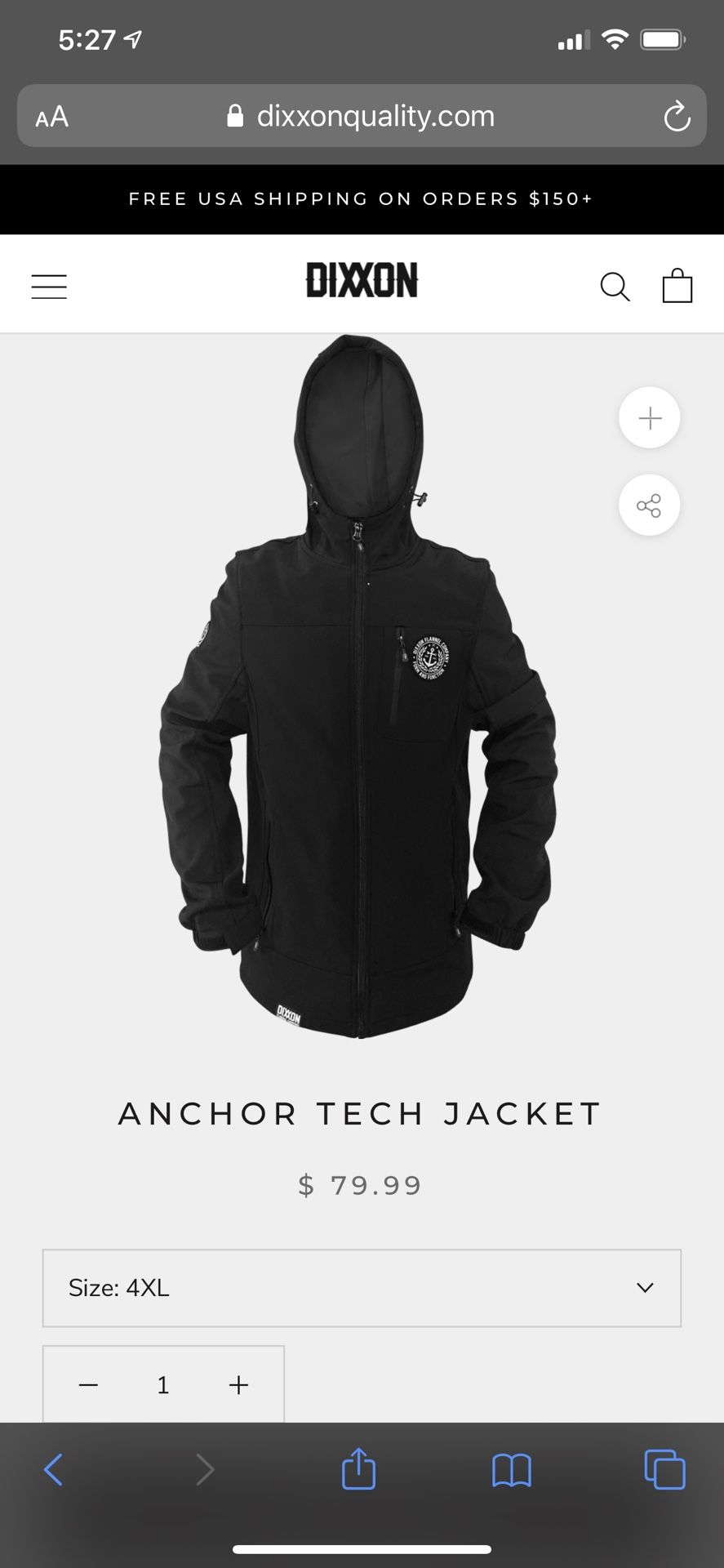Go back to the previous page
Screen dimensions: 724x1568
tap(54, 1470)
